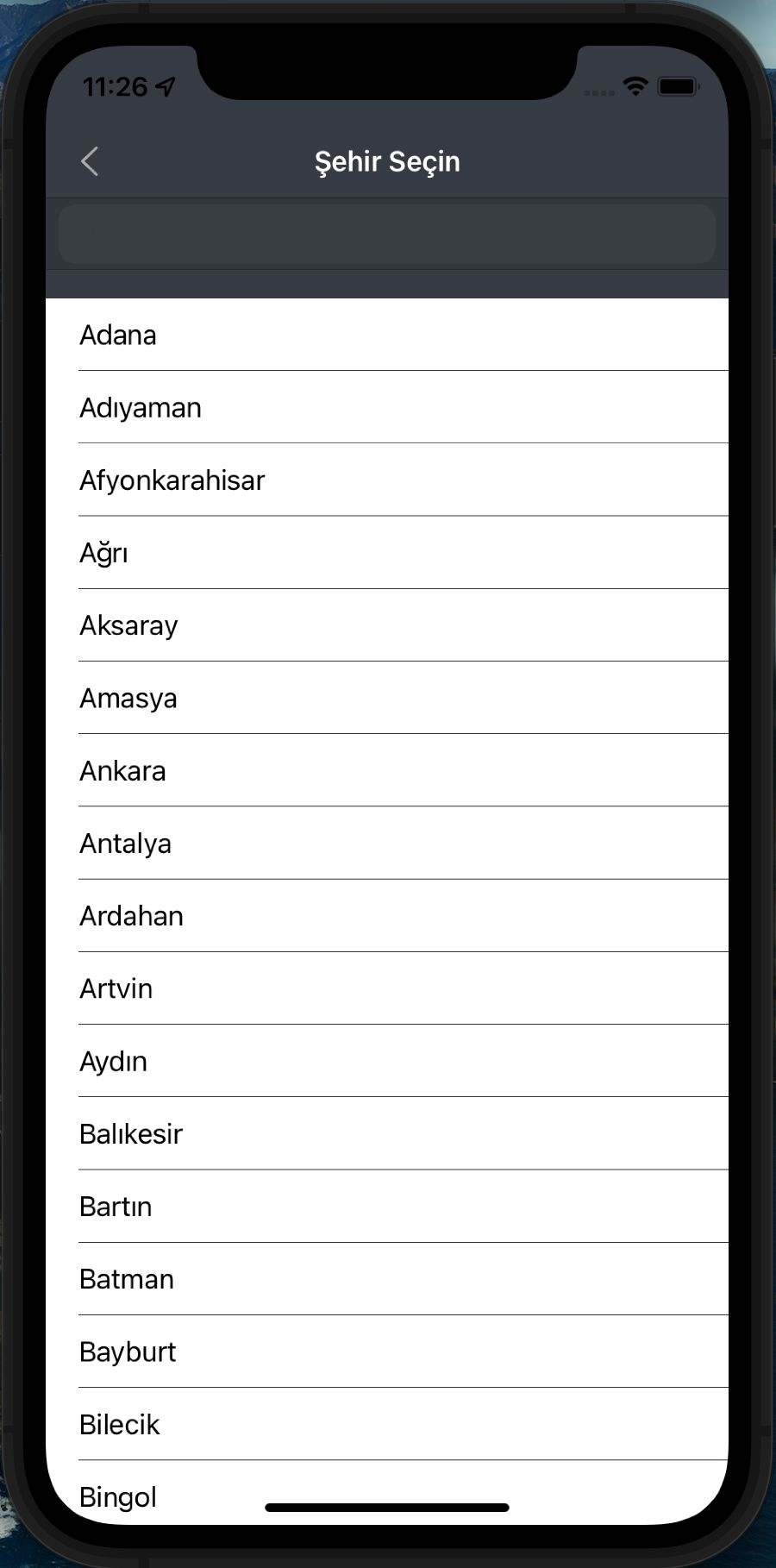Screen dimensions: 776x1568
Task: Select Adana from the city list
Action: coord(386,335)
